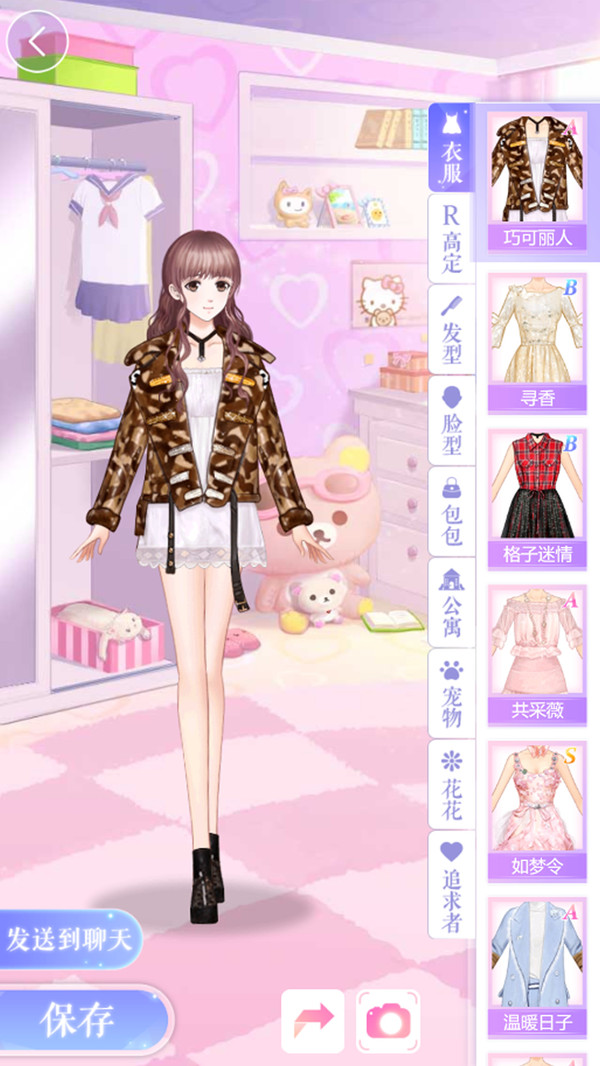
Task: Select the 脸型 face shape tab
Action: click(451, 420)
